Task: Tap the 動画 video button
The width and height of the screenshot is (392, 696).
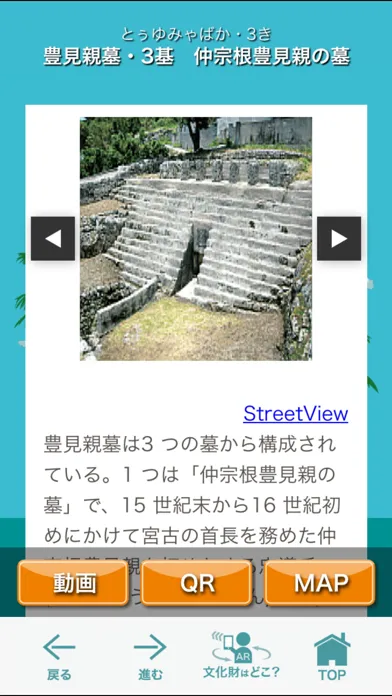Action: point(73,583)
